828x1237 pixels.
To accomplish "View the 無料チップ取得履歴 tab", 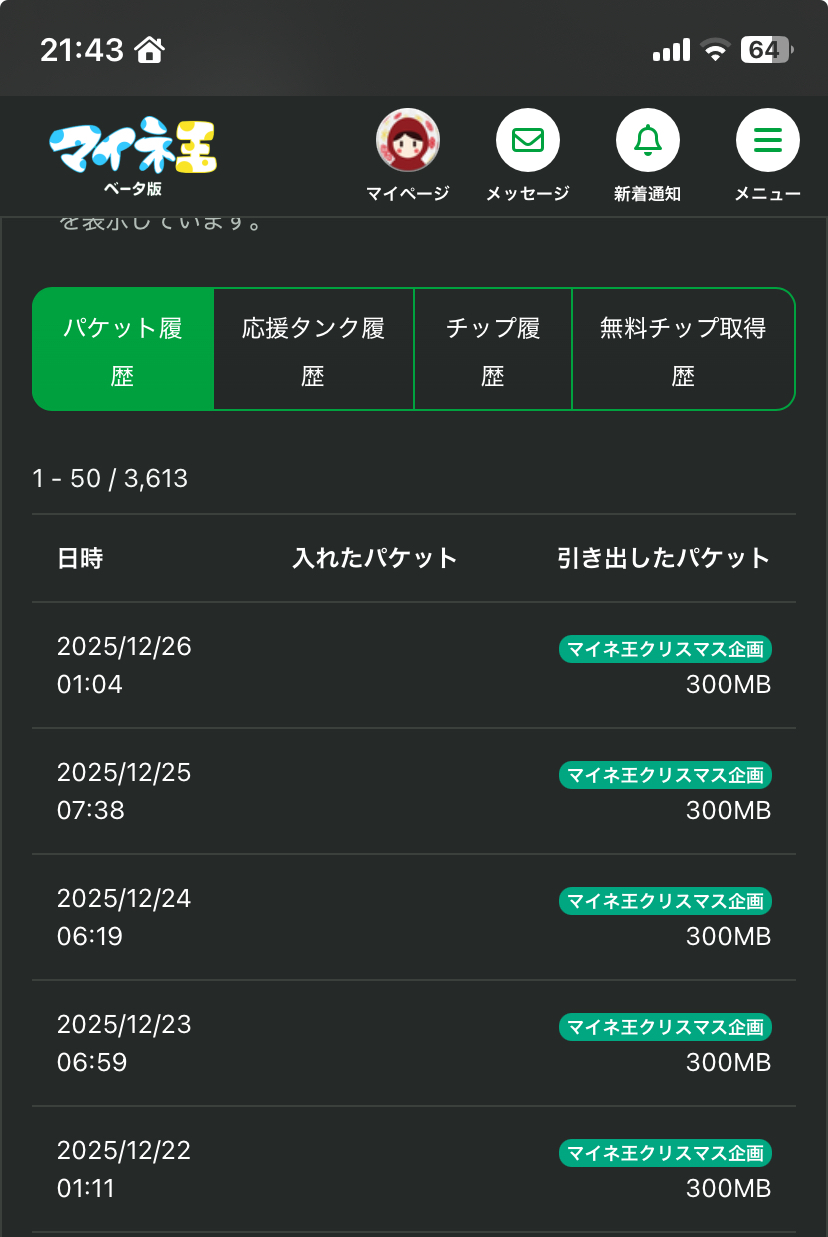I will [683, 349].
